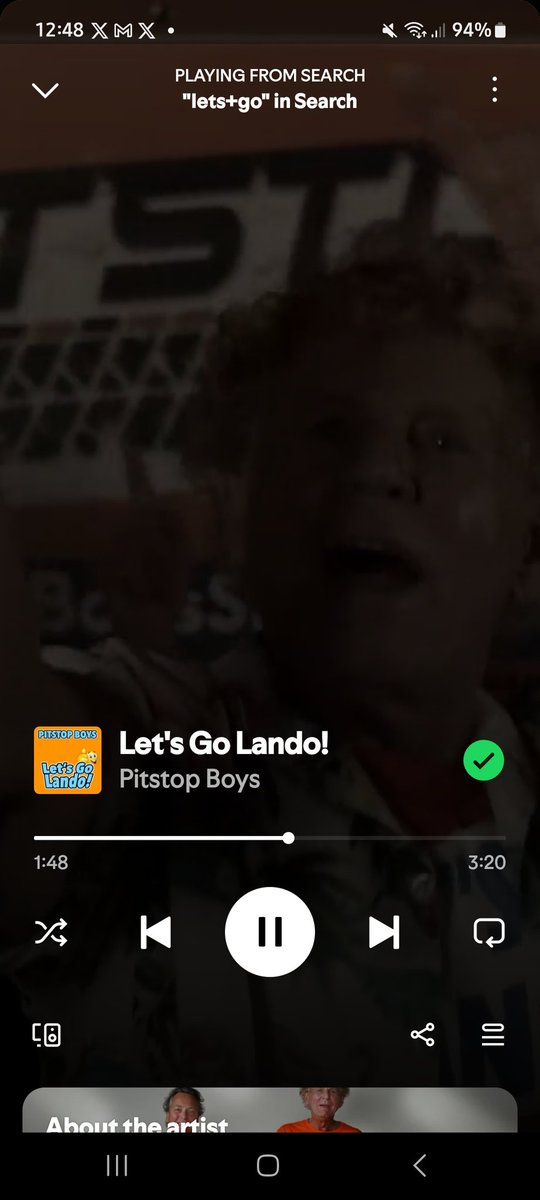Open the About the artist card
Screen dimensions: 540x1200
pos(270,1110)
